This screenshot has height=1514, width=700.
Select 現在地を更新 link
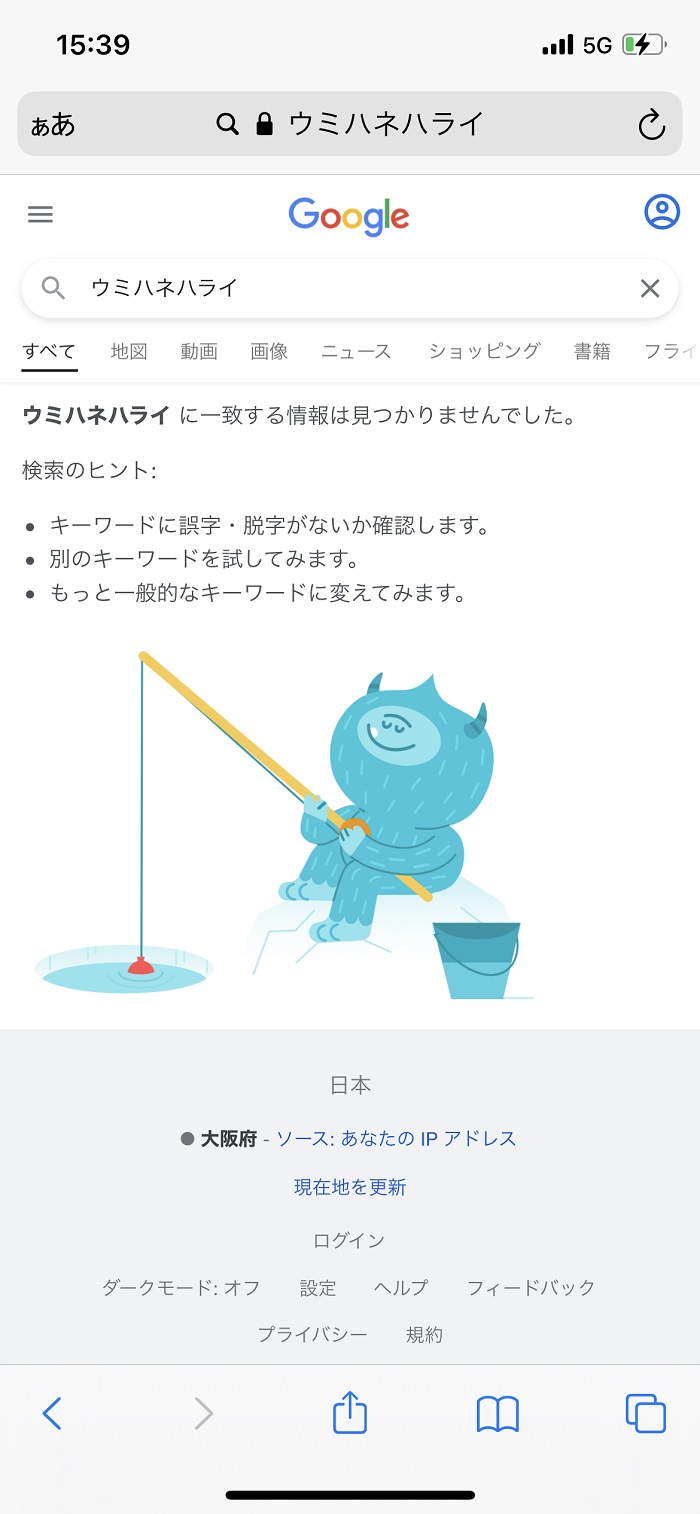click(350, 1187)
